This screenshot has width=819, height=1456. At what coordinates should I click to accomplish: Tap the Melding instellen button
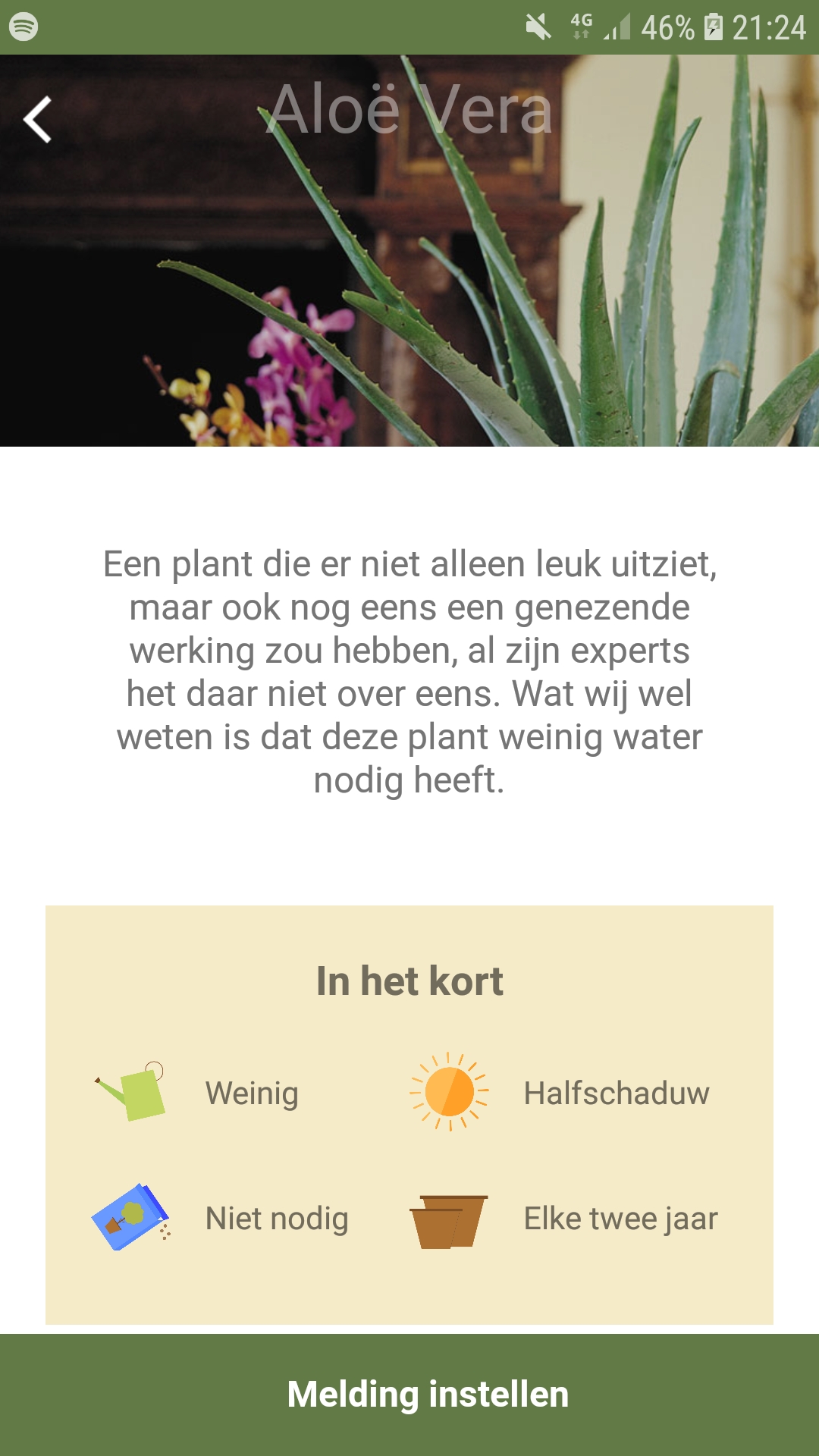coord(409,1395)
